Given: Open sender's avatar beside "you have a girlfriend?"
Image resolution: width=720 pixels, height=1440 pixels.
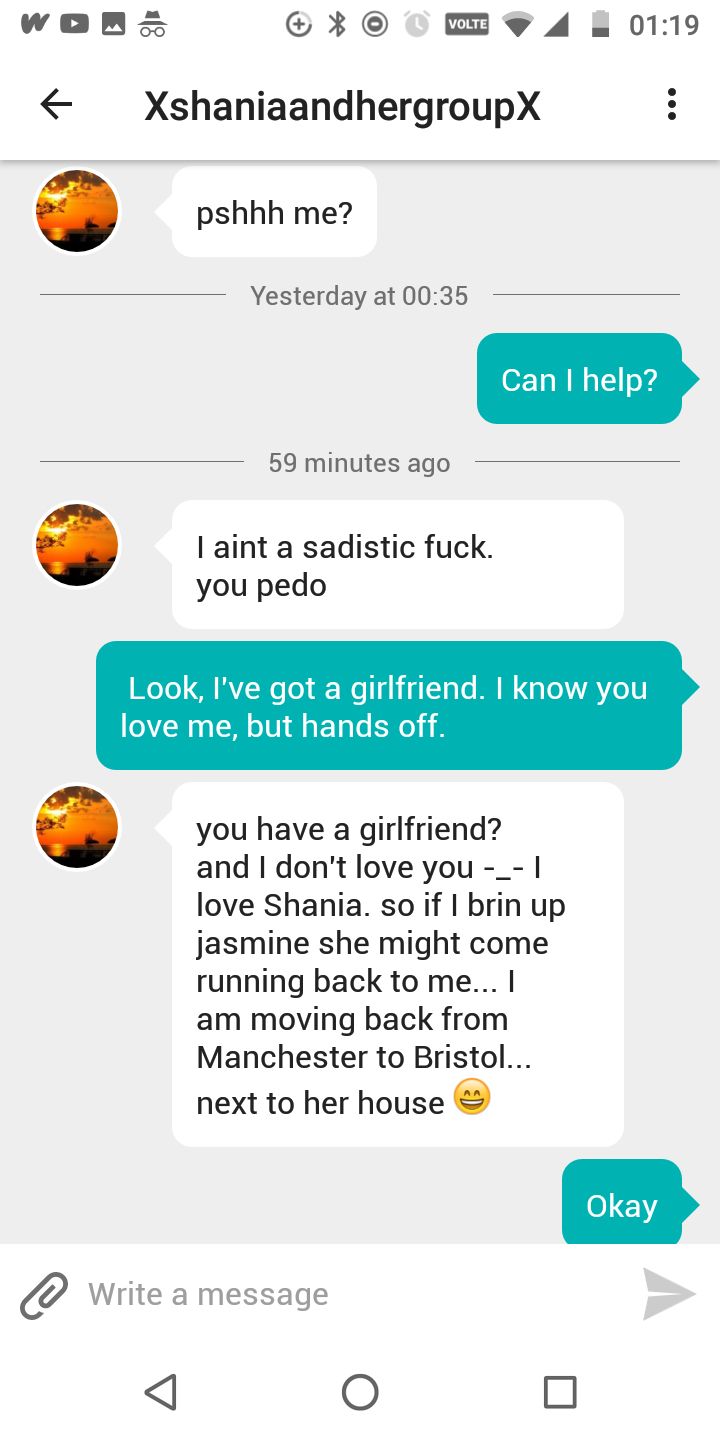Looking at the screenshot, I should (78, 827).
